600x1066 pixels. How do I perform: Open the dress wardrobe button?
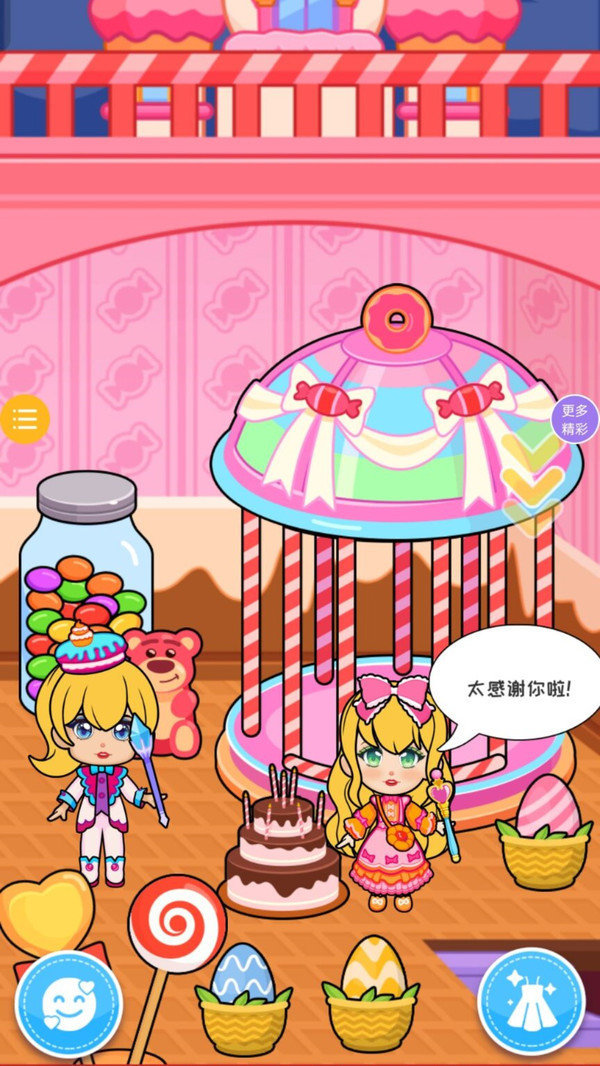(x=531, y=1001)
